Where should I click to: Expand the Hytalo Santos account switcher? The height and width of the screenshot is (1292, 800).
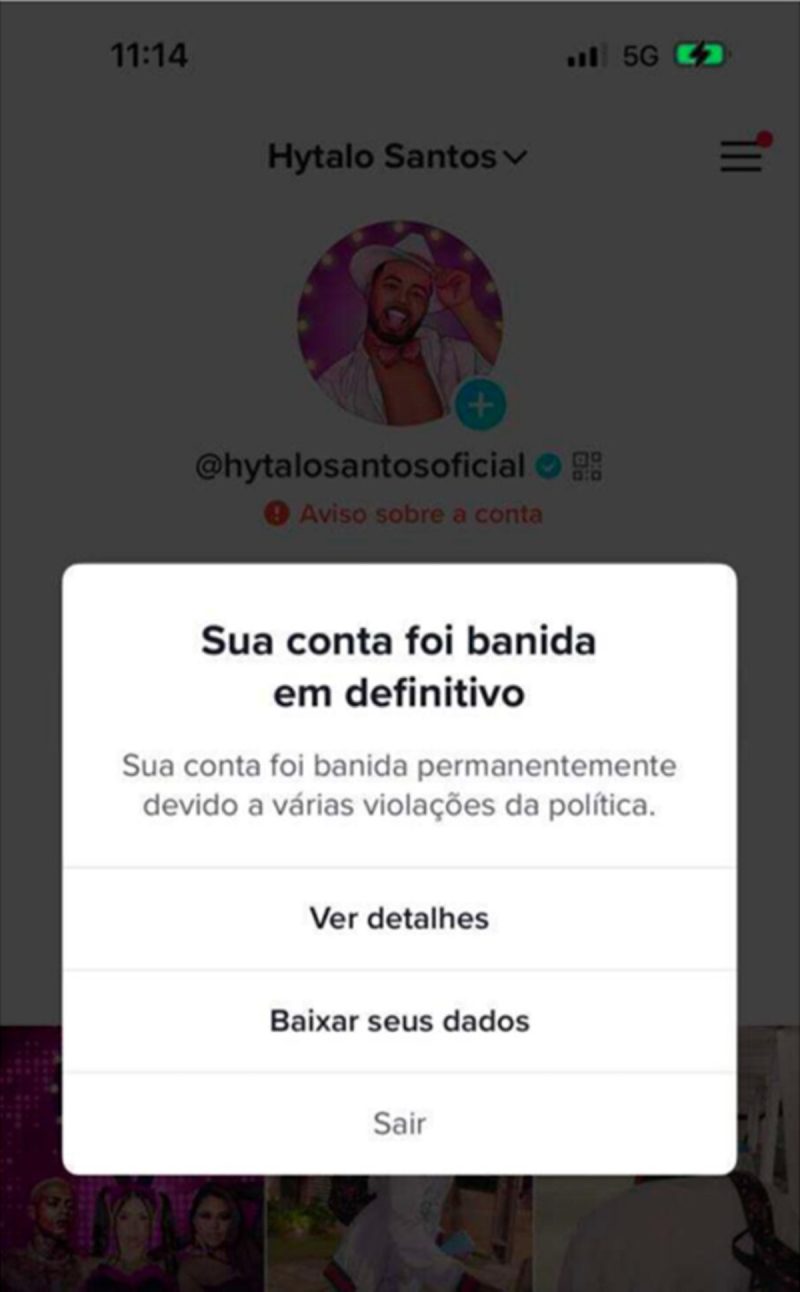coord(397,157)
